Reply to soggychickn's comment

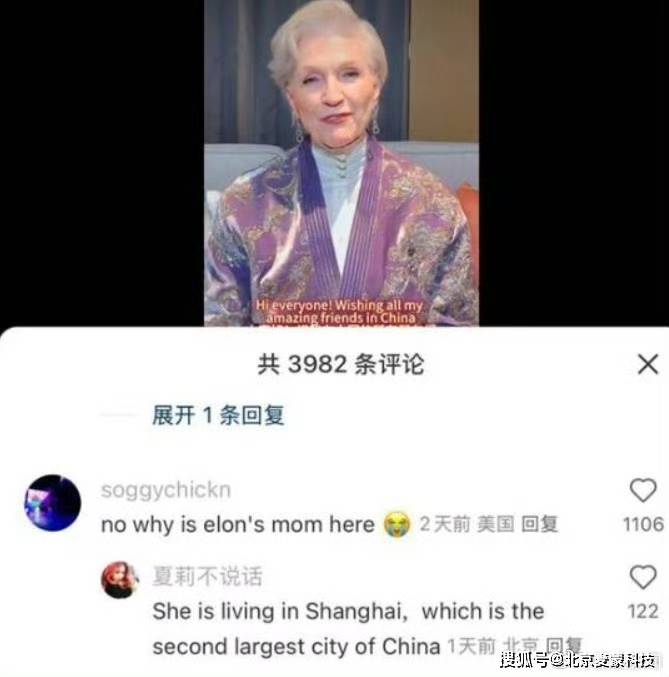pyautogui.click(x=541, y=524)
